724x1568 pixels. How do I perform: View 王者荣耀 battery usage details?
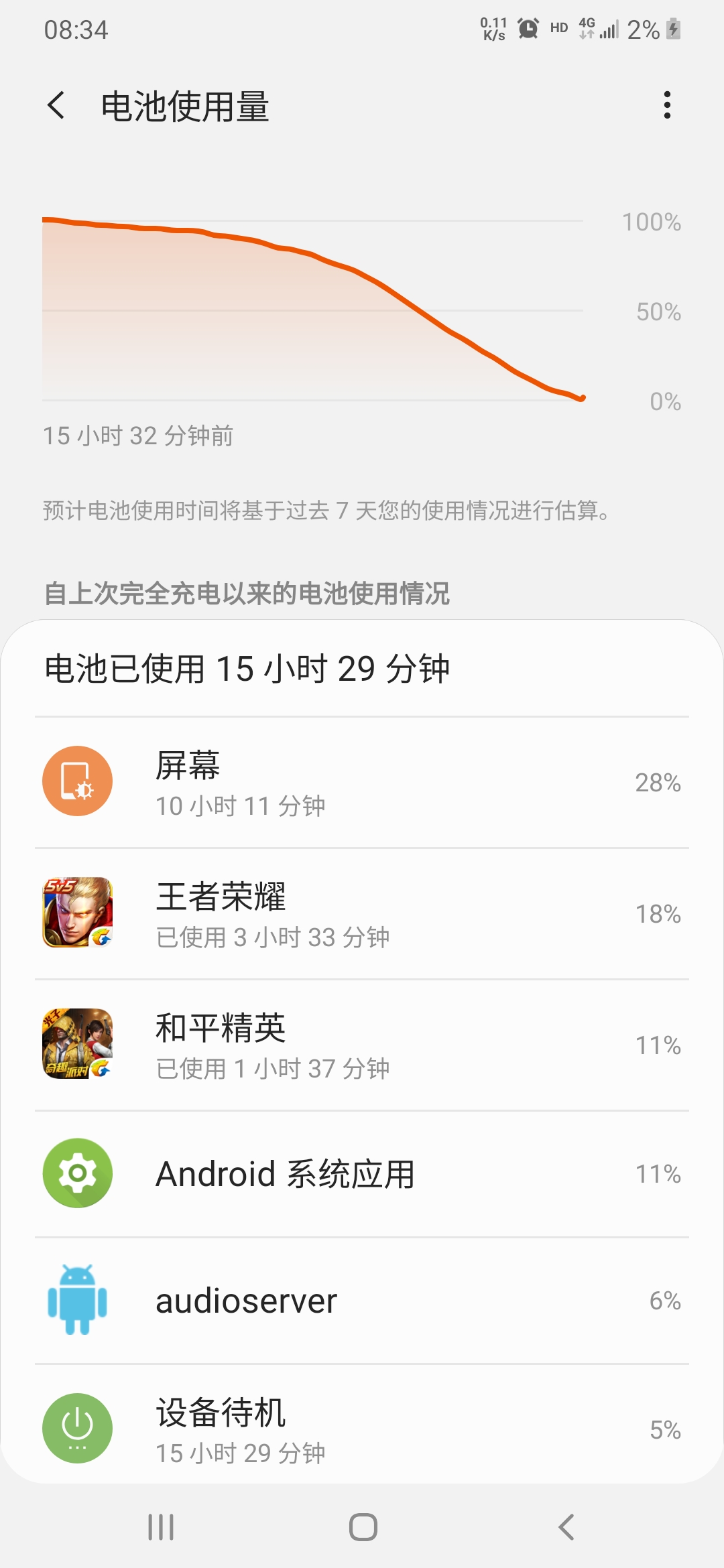pyautogui.click(x=362, y=913)
